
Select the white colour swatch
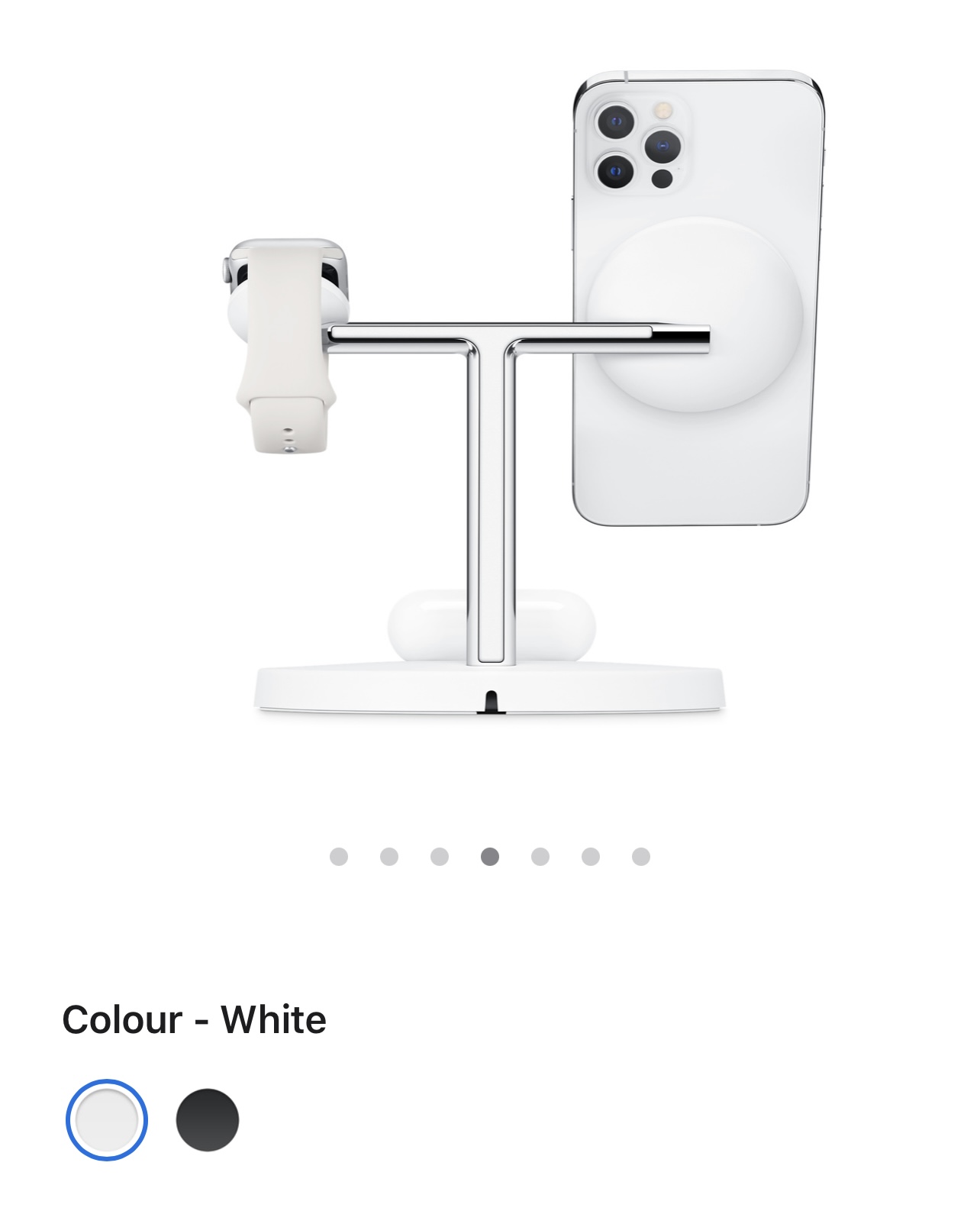click(x=106, y=1119)
